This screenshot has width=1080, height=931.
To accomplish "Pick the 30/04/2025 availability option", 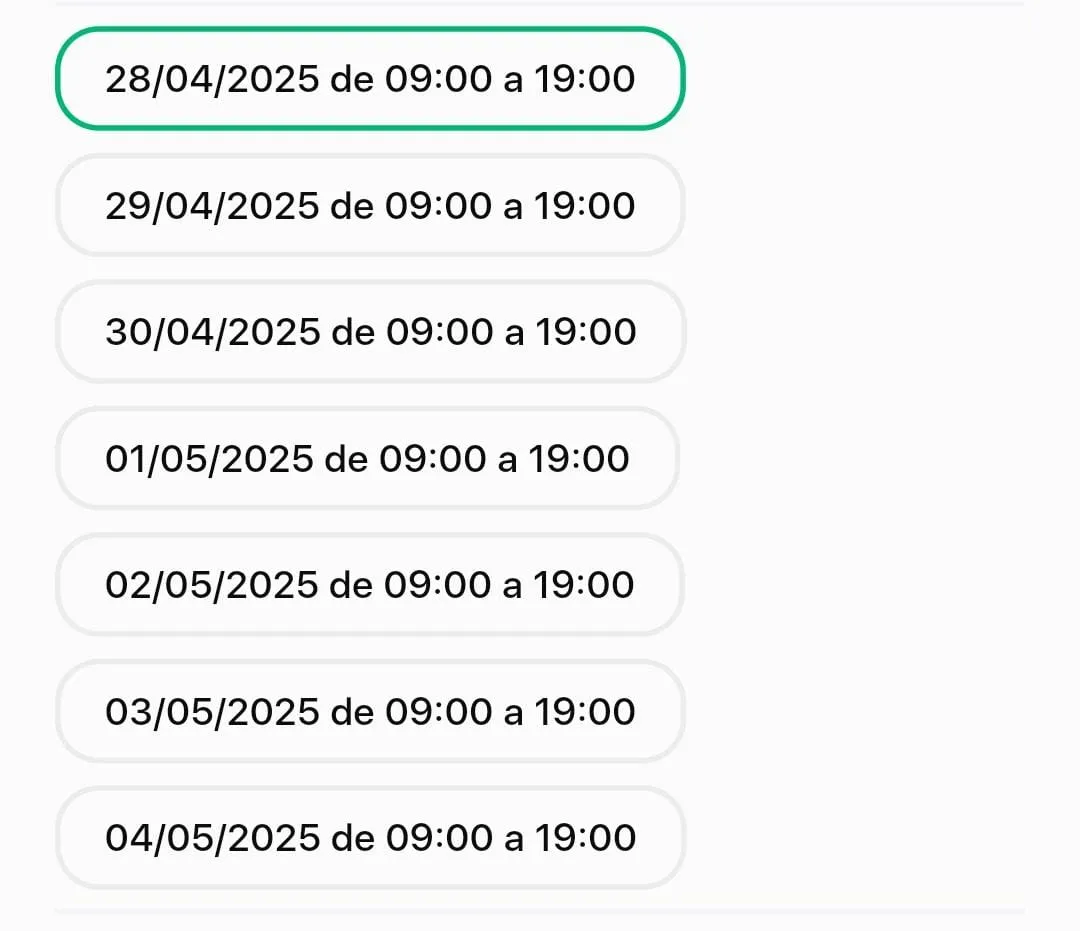I will [370, 332].
